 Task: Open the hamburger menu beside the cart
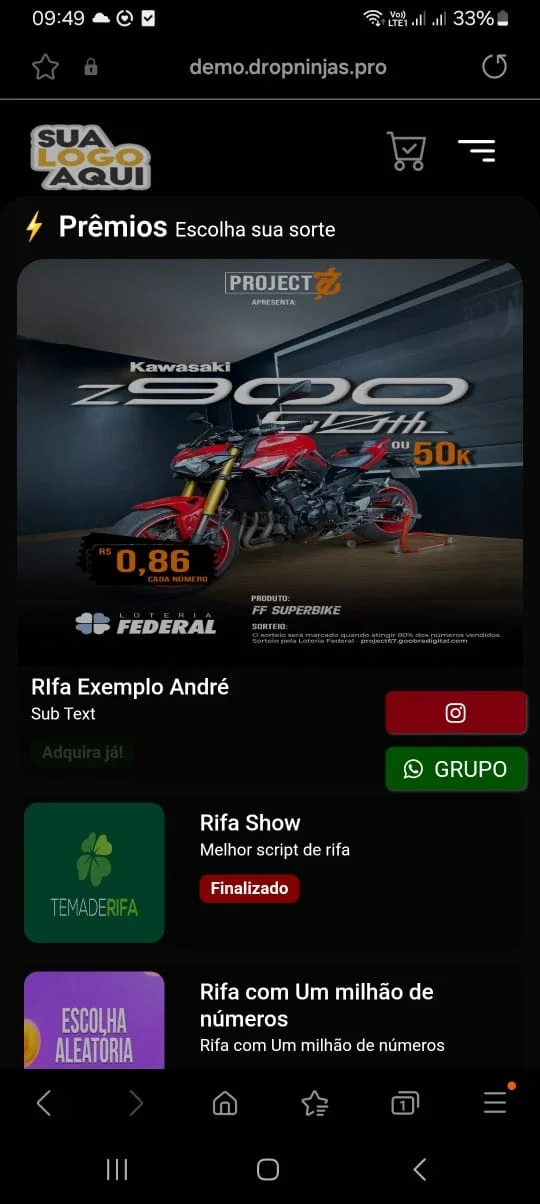[476, 151]
